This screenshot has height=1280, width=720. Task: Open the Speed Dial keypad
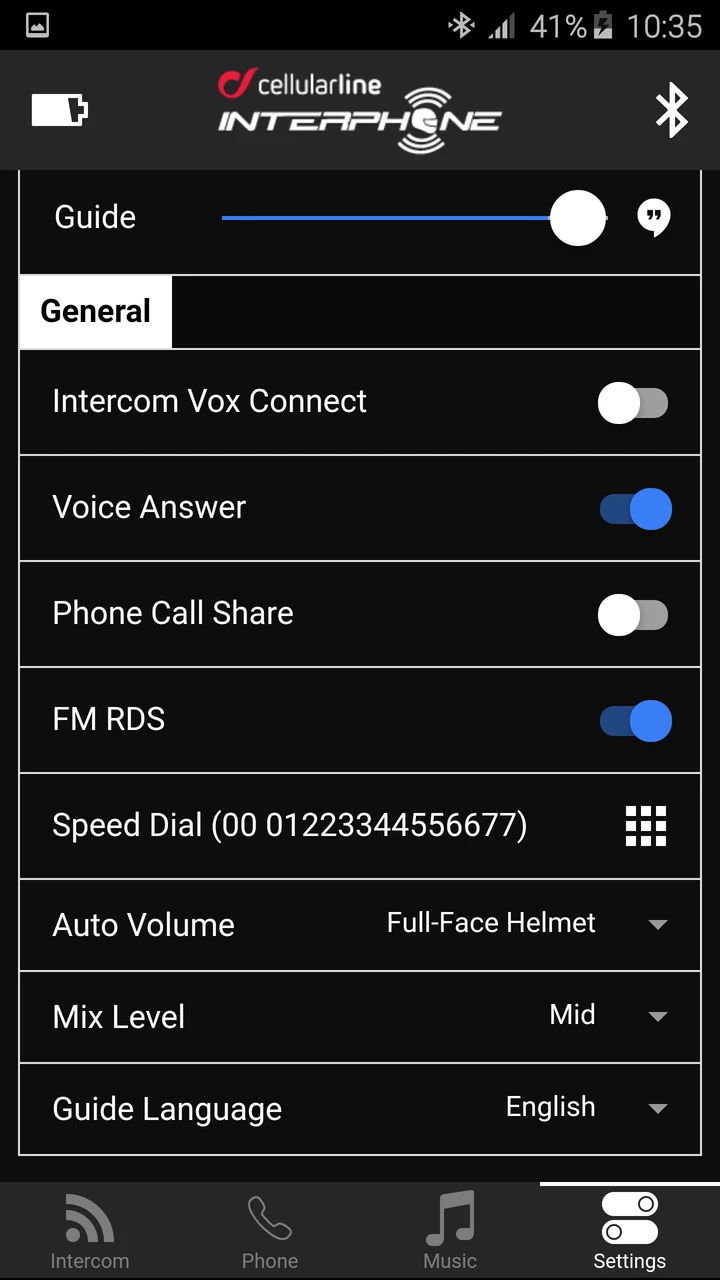pyautogui.click(x=646, y=826)
